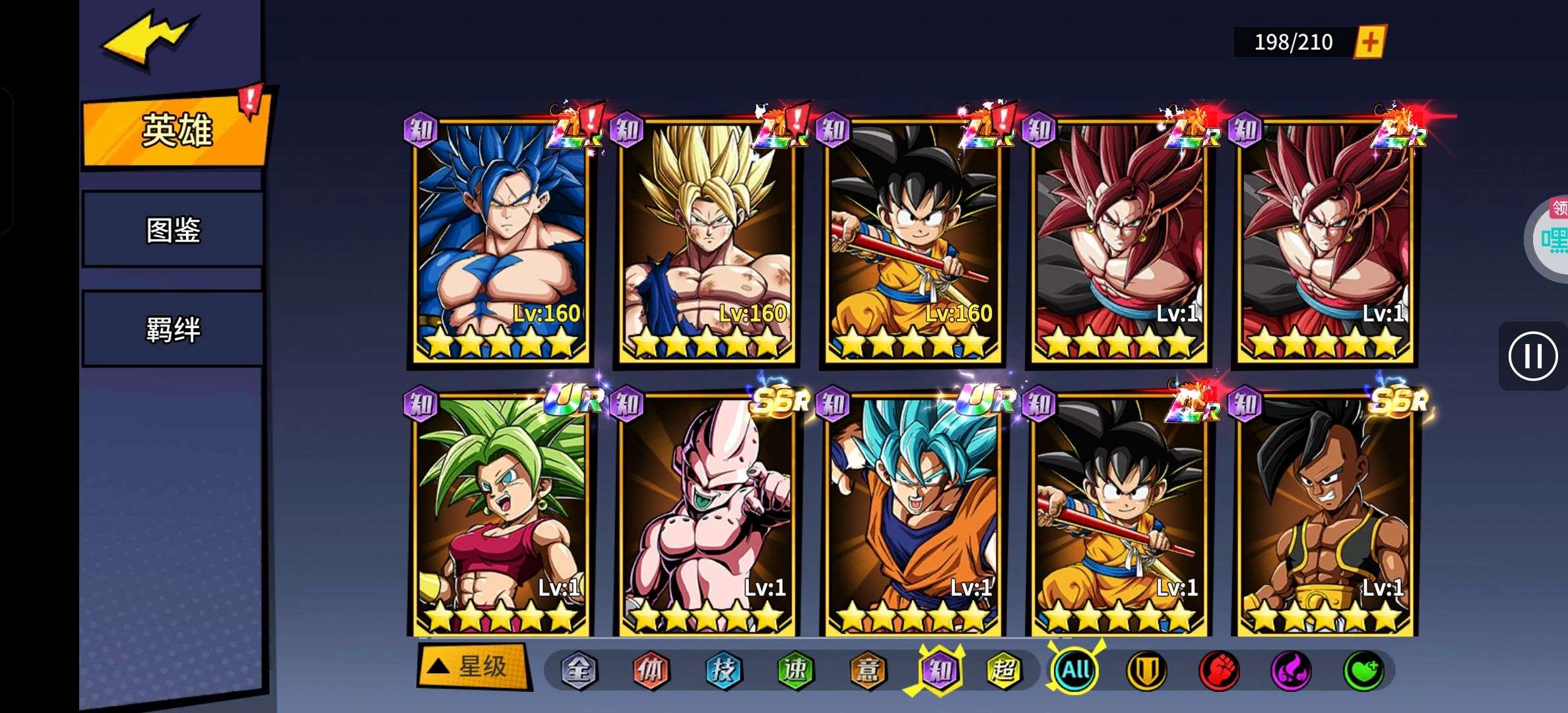Filter heroes by green 速 attribute

click(795, 671)
